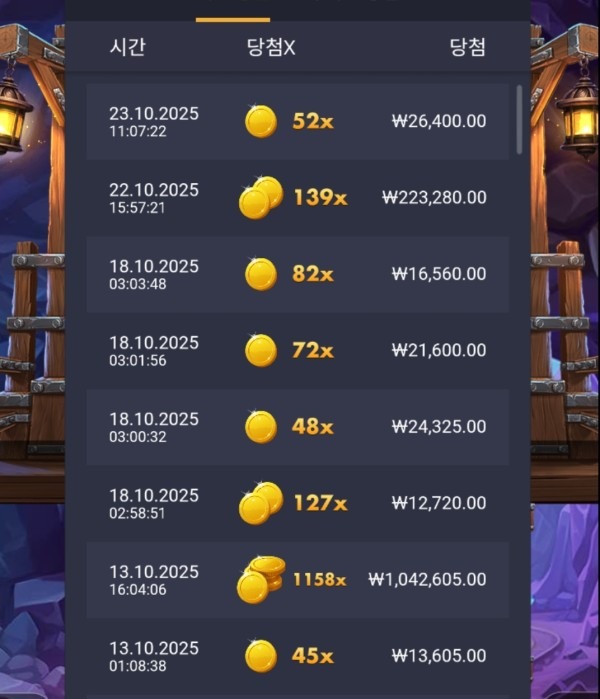This screenshot has height=699, width=600.
Task: View the 1158x win worth ₩1,042,605.00
Action: [x=297, y=580]
